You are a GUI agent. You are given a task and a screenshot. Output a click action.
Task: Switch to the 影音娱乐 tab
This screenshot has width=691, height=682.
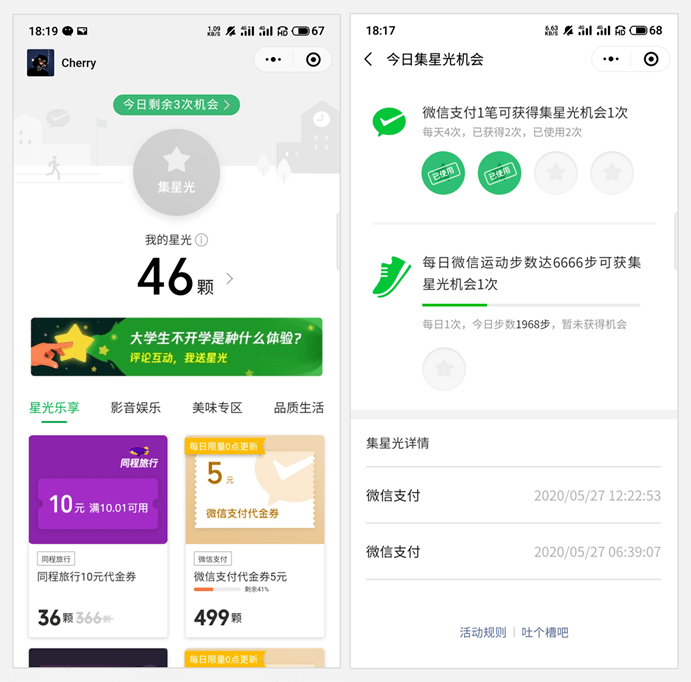tap(135, 408)
